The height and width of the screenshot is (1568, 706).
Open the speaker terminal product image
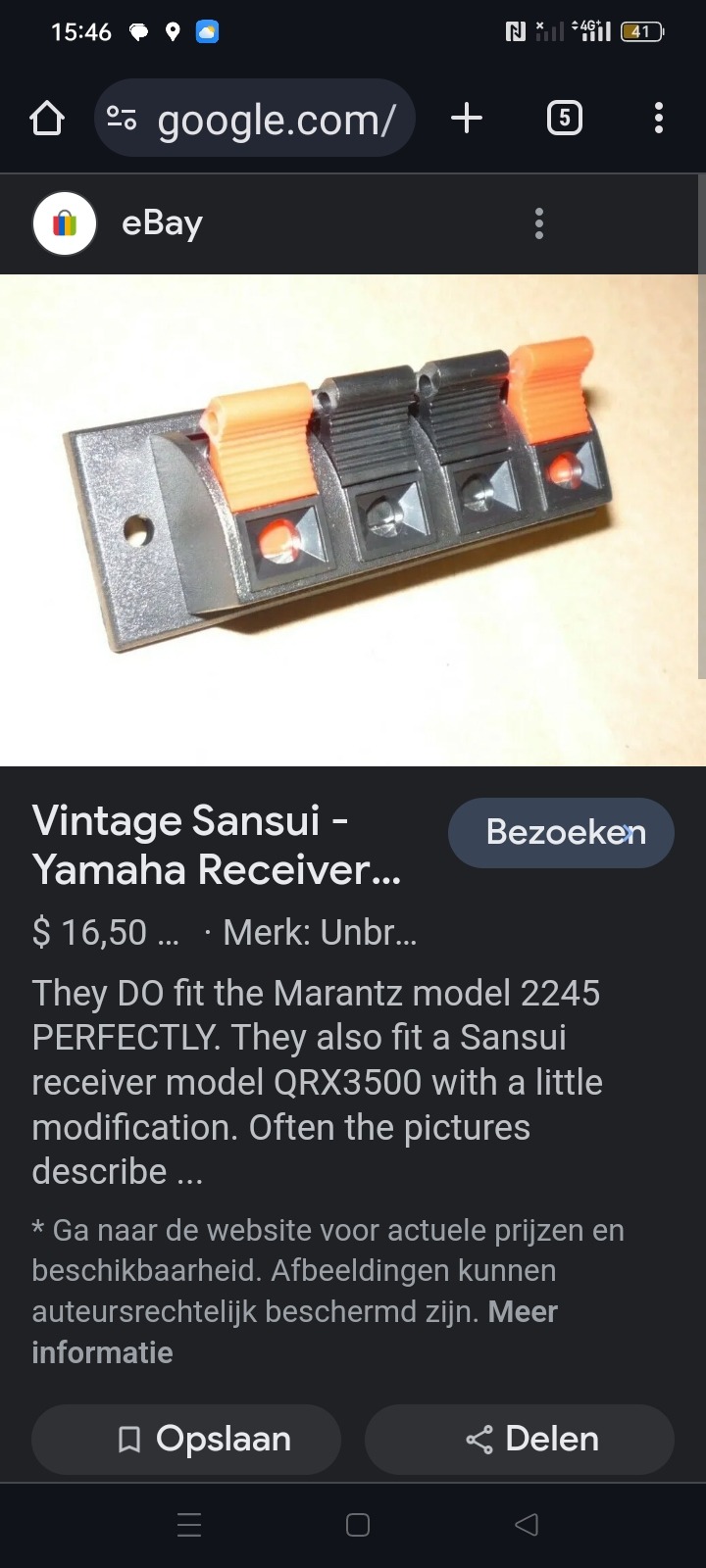click(353, 520)
